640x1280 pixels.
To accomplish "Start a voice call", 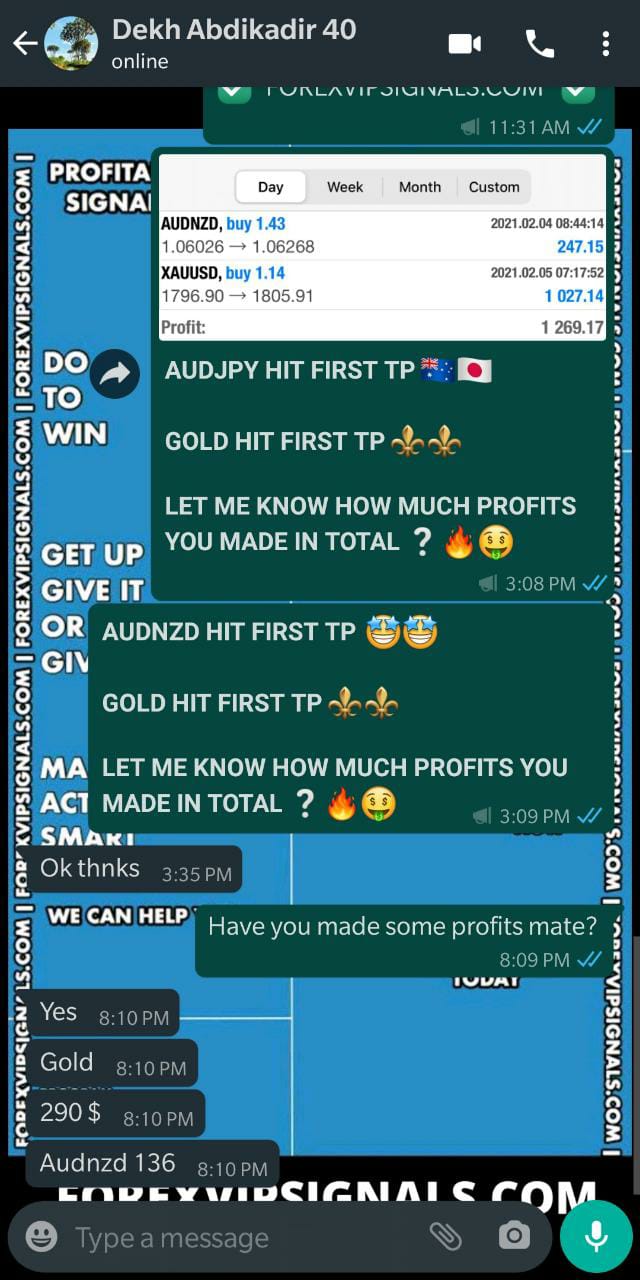I will 540,44.
